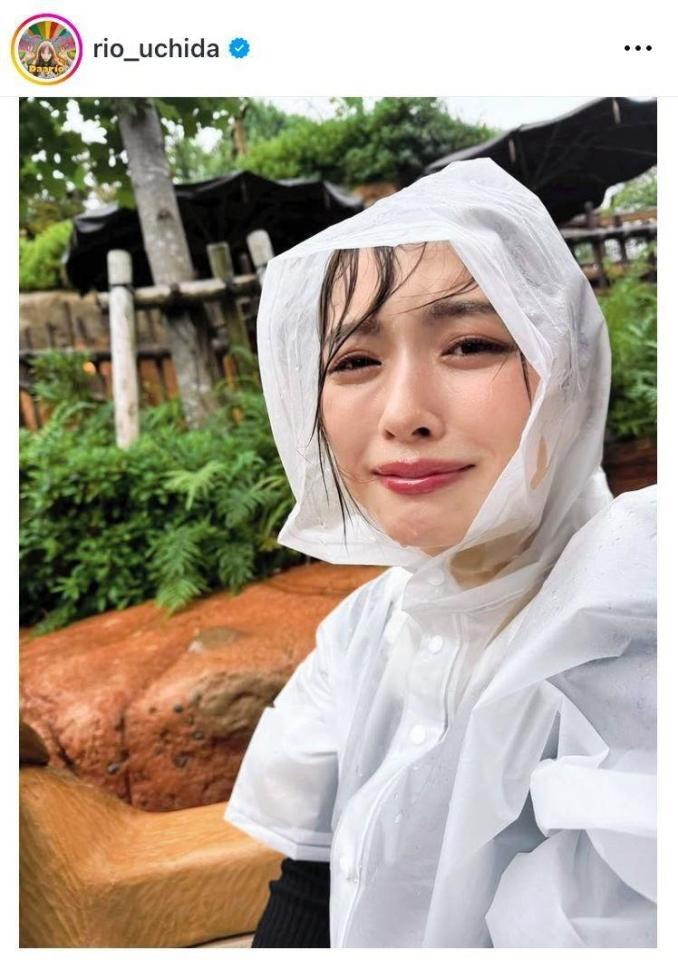The height and width of the screenshot is (960, 678).
Task: Open the raincoat selfie photo
Action: [x=338, y=522]
